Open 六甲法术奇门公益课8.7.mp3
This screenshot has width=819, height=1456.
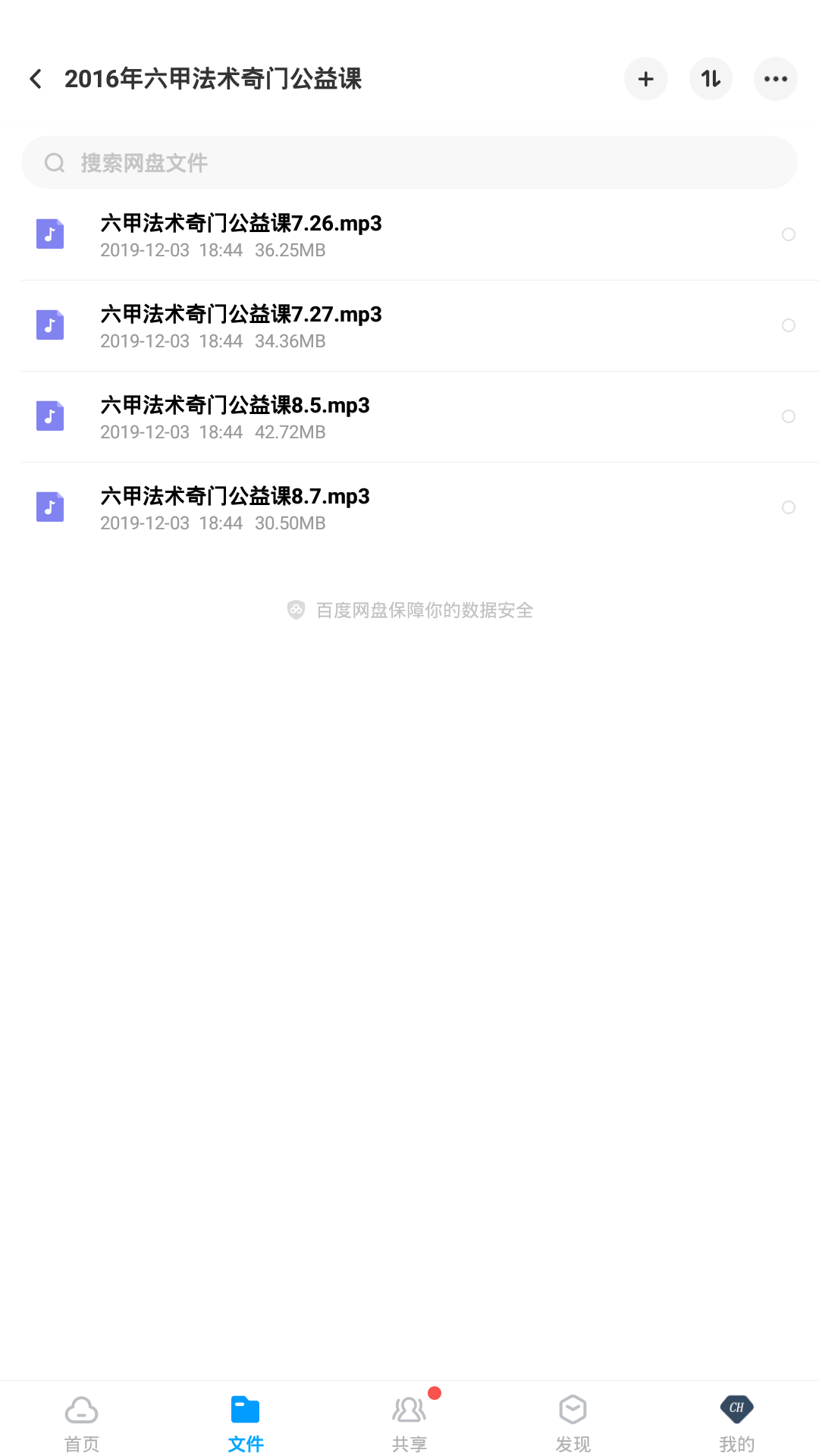point(409,508)
